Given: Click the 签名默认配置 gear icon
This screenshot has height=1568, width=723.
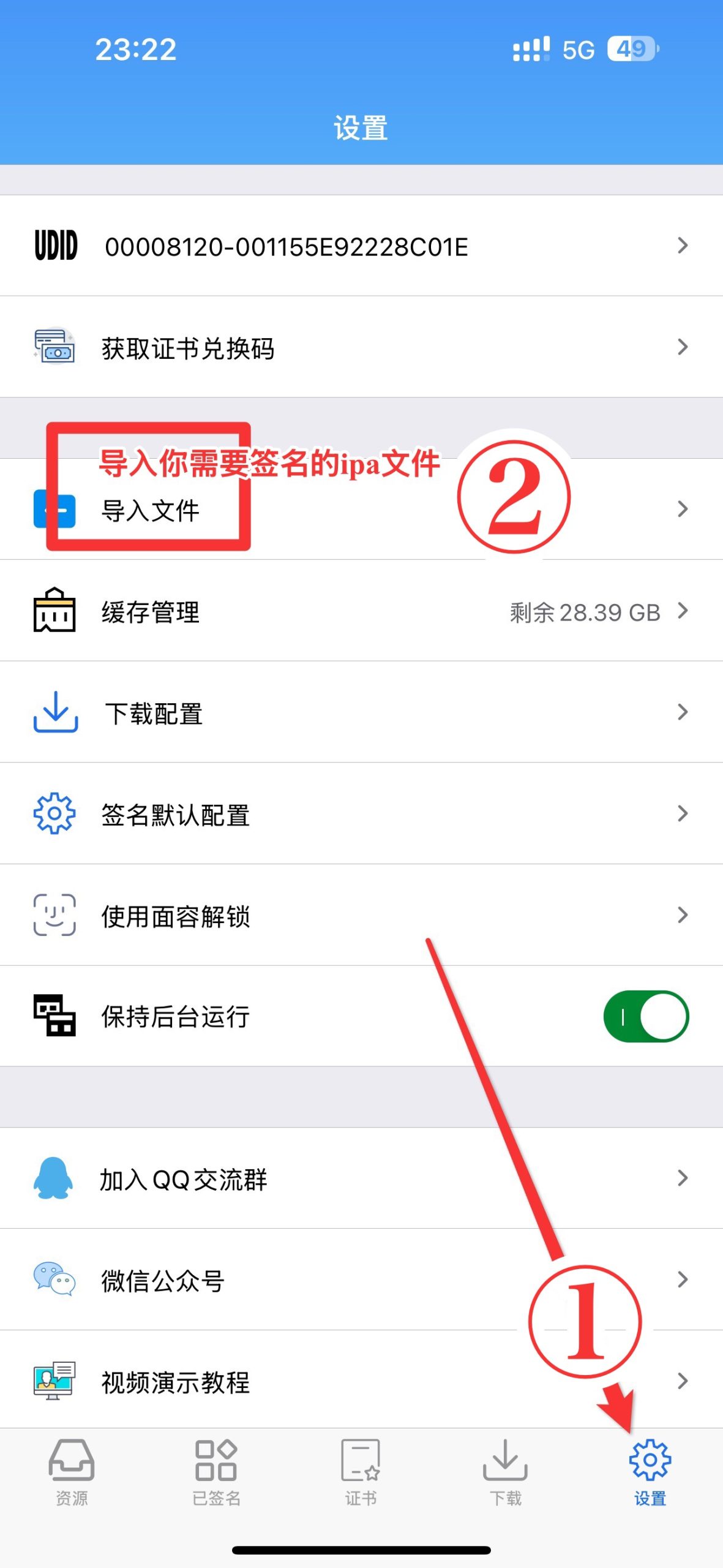Looking at the screenshot, I should (53, 813).
